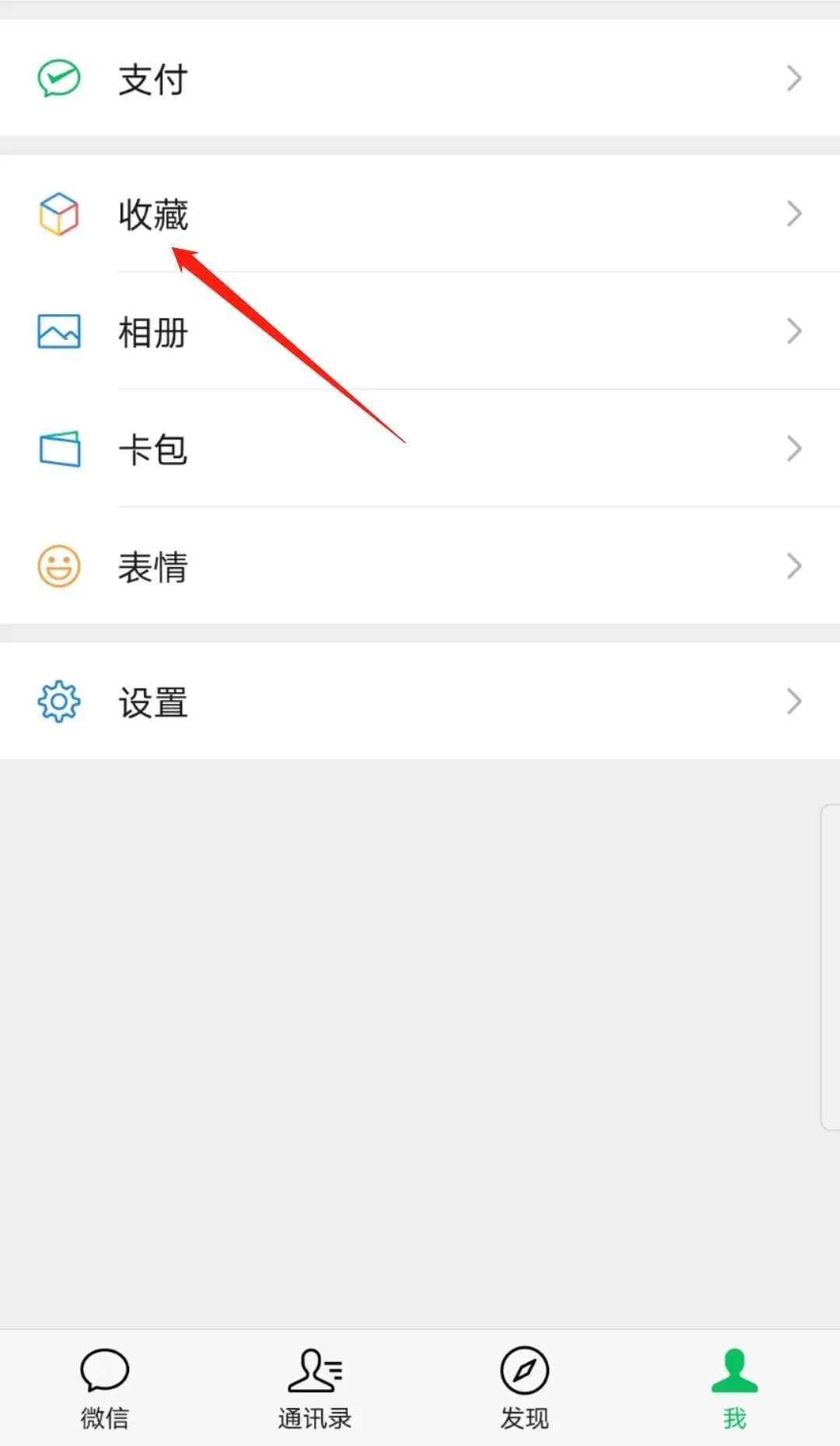Open the 支付 payment row

coord(420,78)
